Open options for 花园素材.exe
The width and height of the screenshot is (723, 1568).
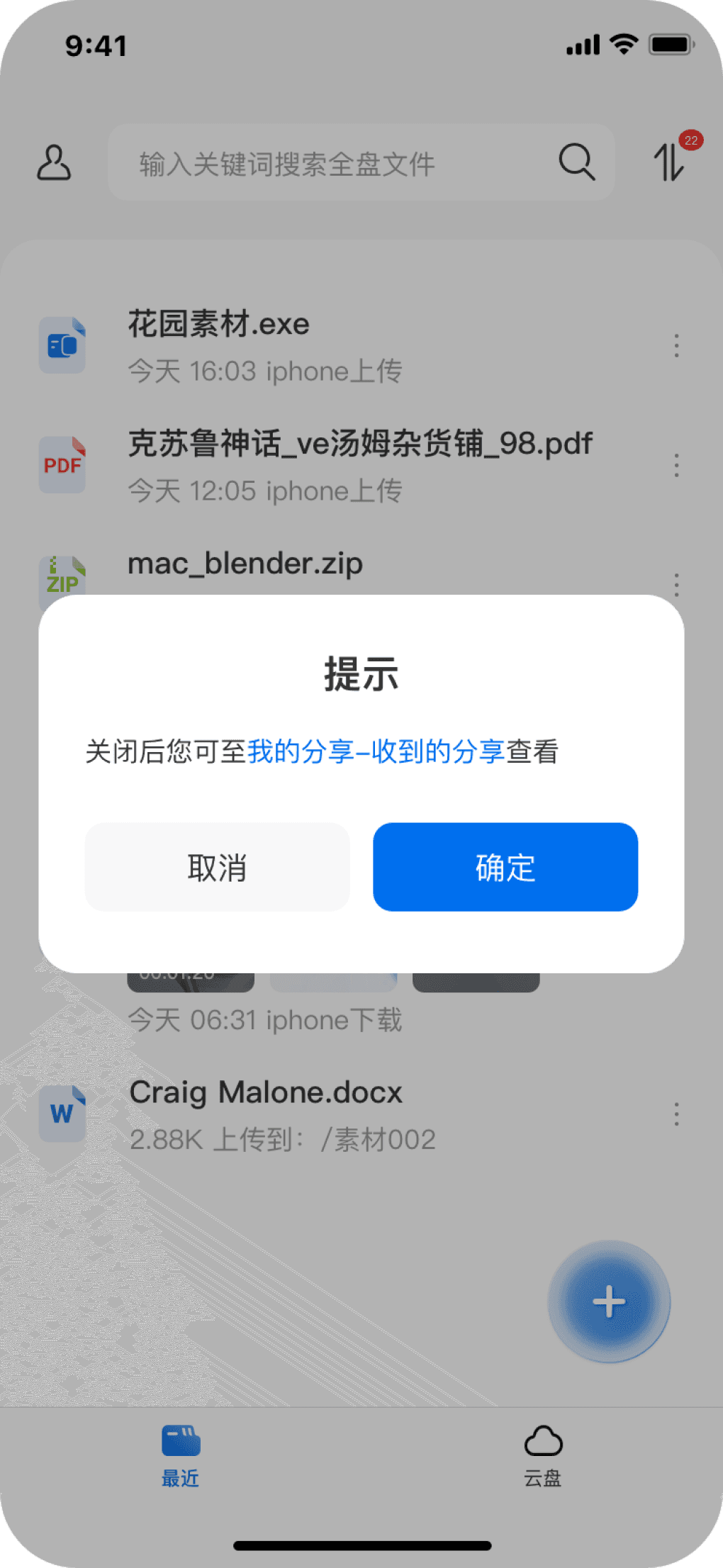tap(677, 345)
